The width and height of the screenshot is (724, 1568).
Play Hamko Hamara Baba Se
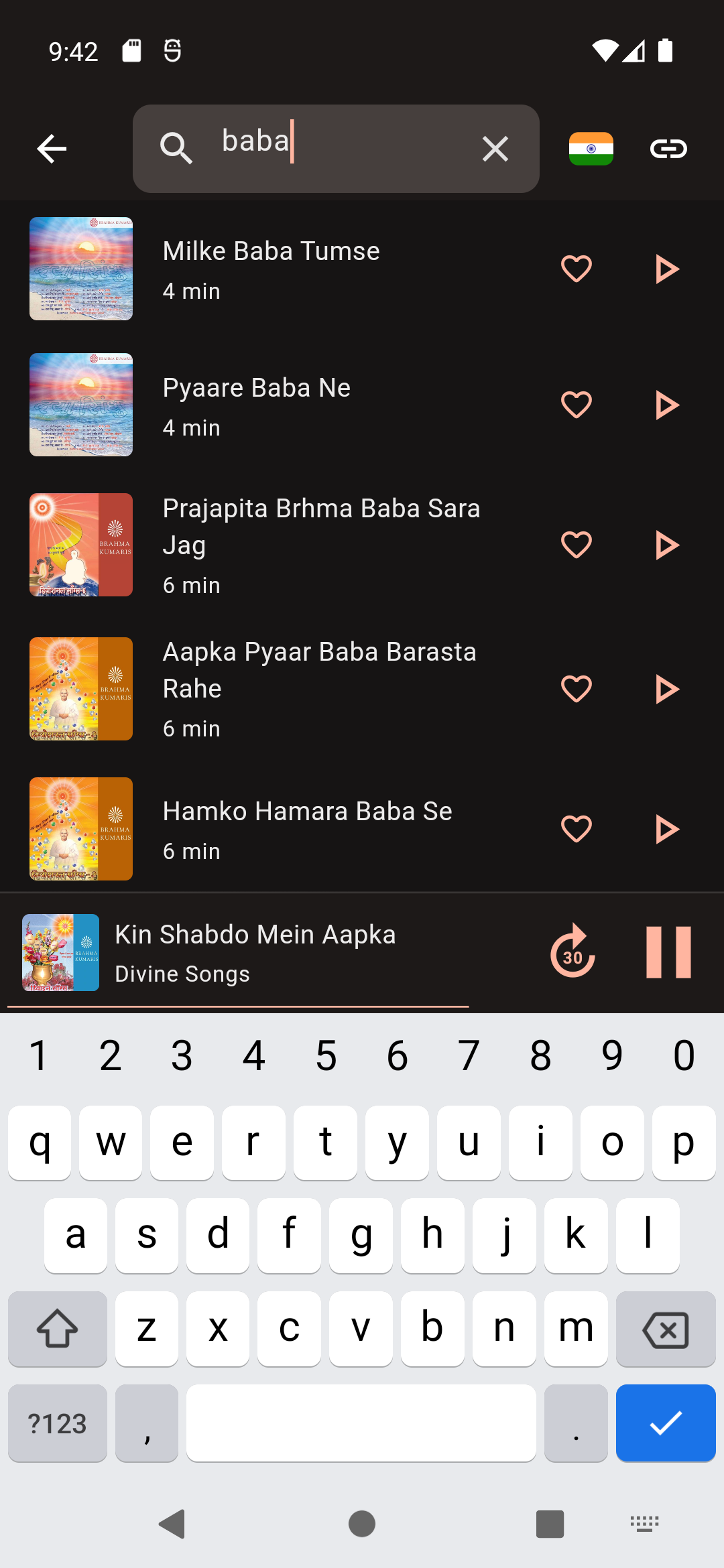pos(666,829)
